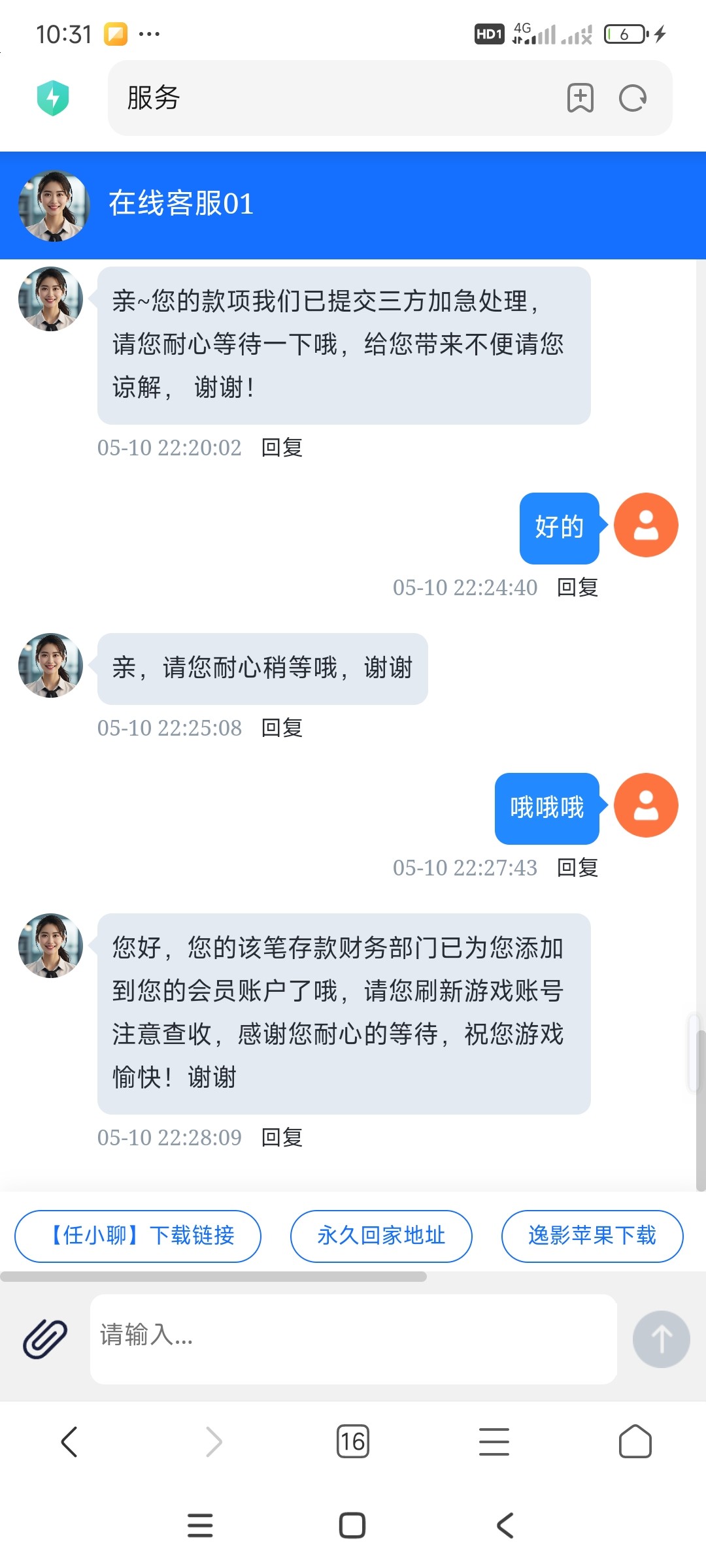
Task: Add this page to bookmarks
Action: [580, 98]
